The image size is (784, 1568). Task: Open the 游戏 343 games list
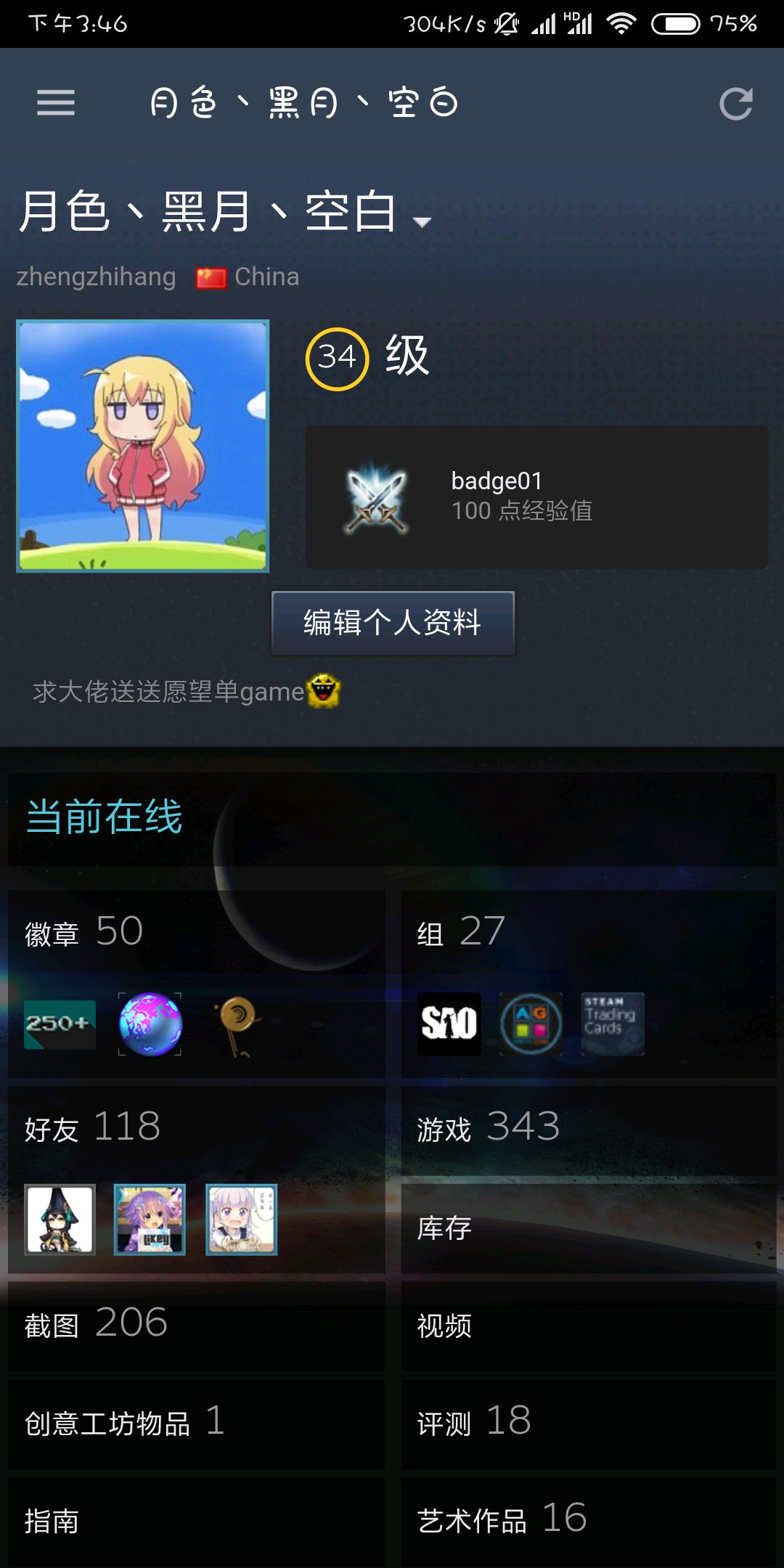[589, 1130]
